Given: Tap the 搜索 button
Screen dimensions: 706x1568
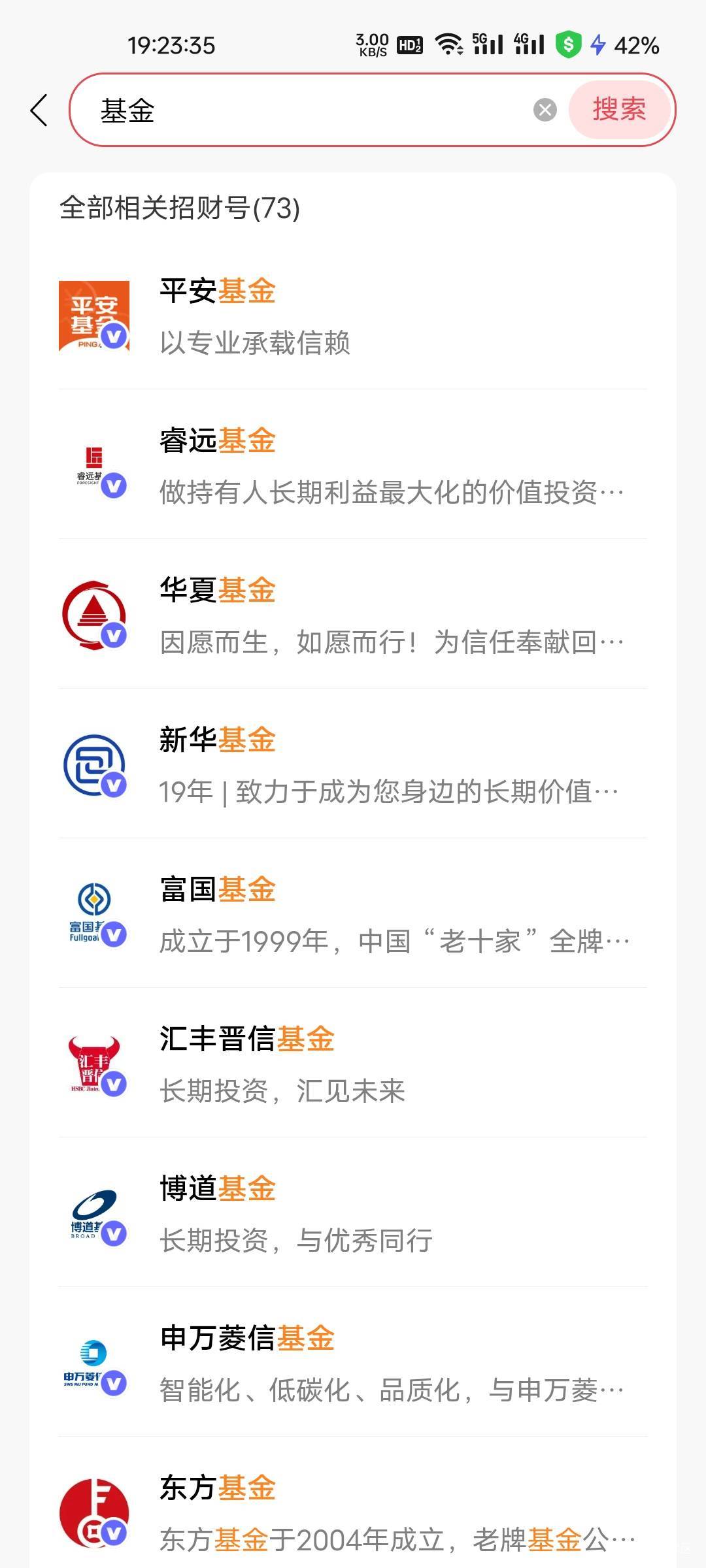Looking at the screenshot, I should point(619,110).
